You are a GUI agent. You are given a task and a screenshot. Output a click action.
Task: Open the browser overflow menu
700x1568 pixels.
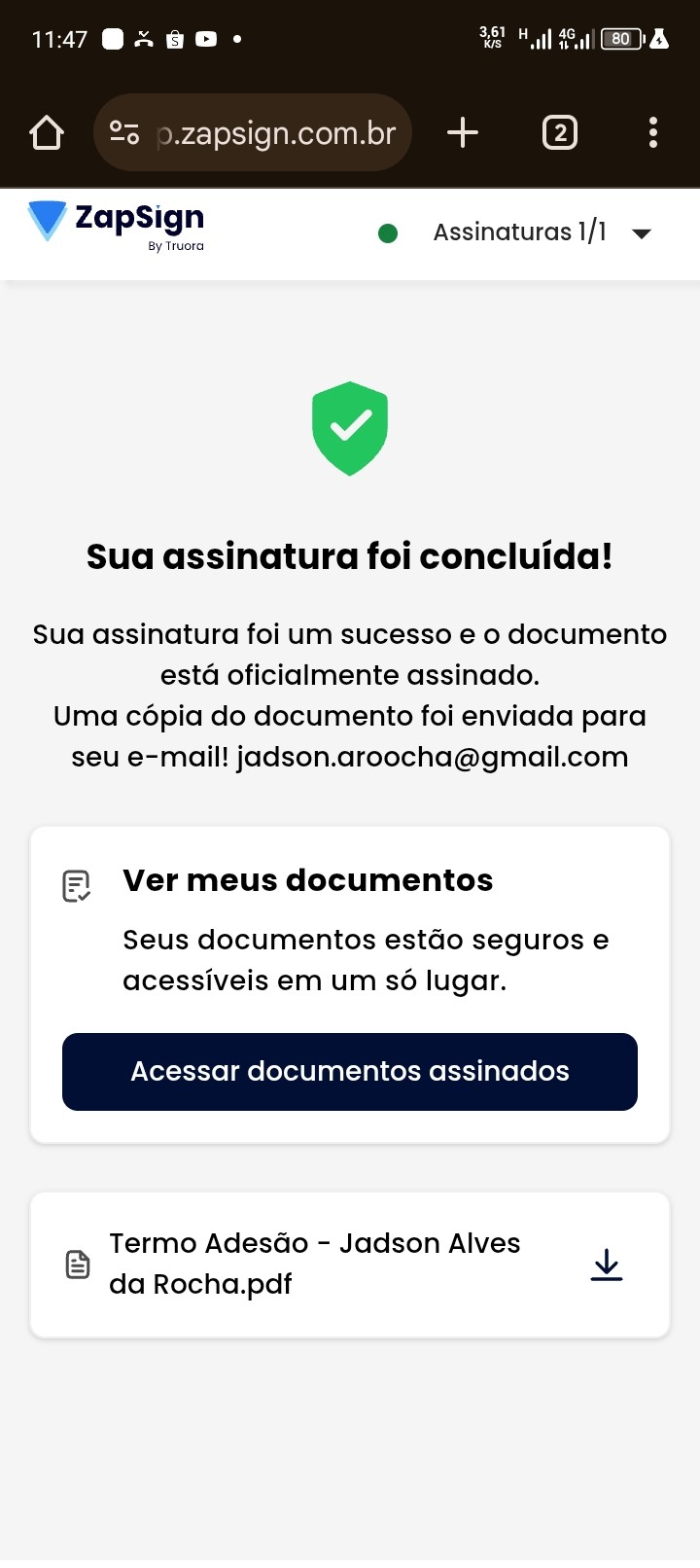point(652,132)
